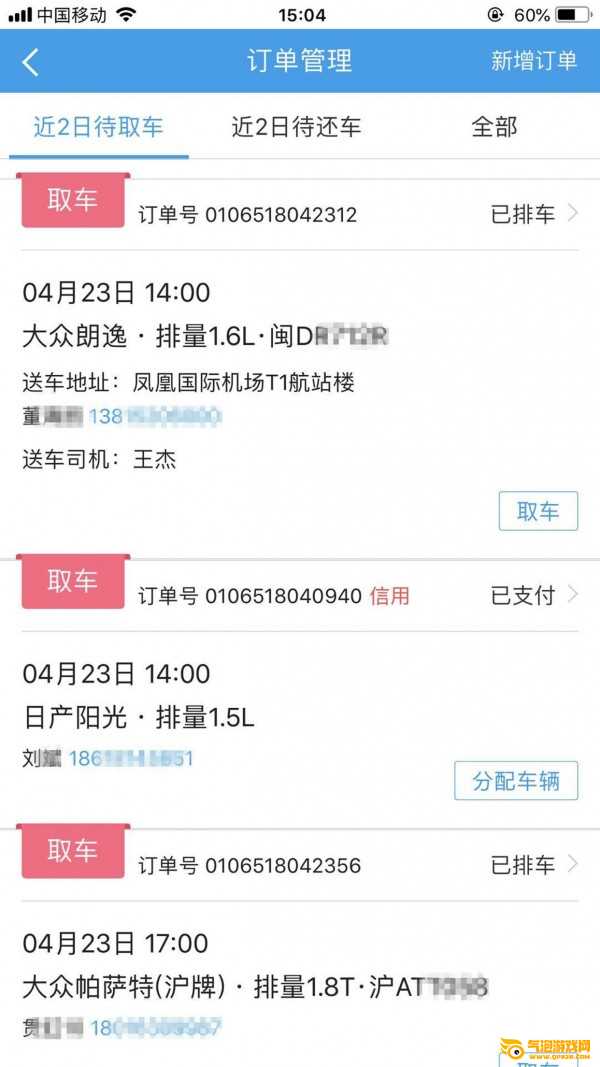Call the 180 phone number in 帕萨特 order
The width and height of the screenshot is (600, 1067).
coord(155,1027)
